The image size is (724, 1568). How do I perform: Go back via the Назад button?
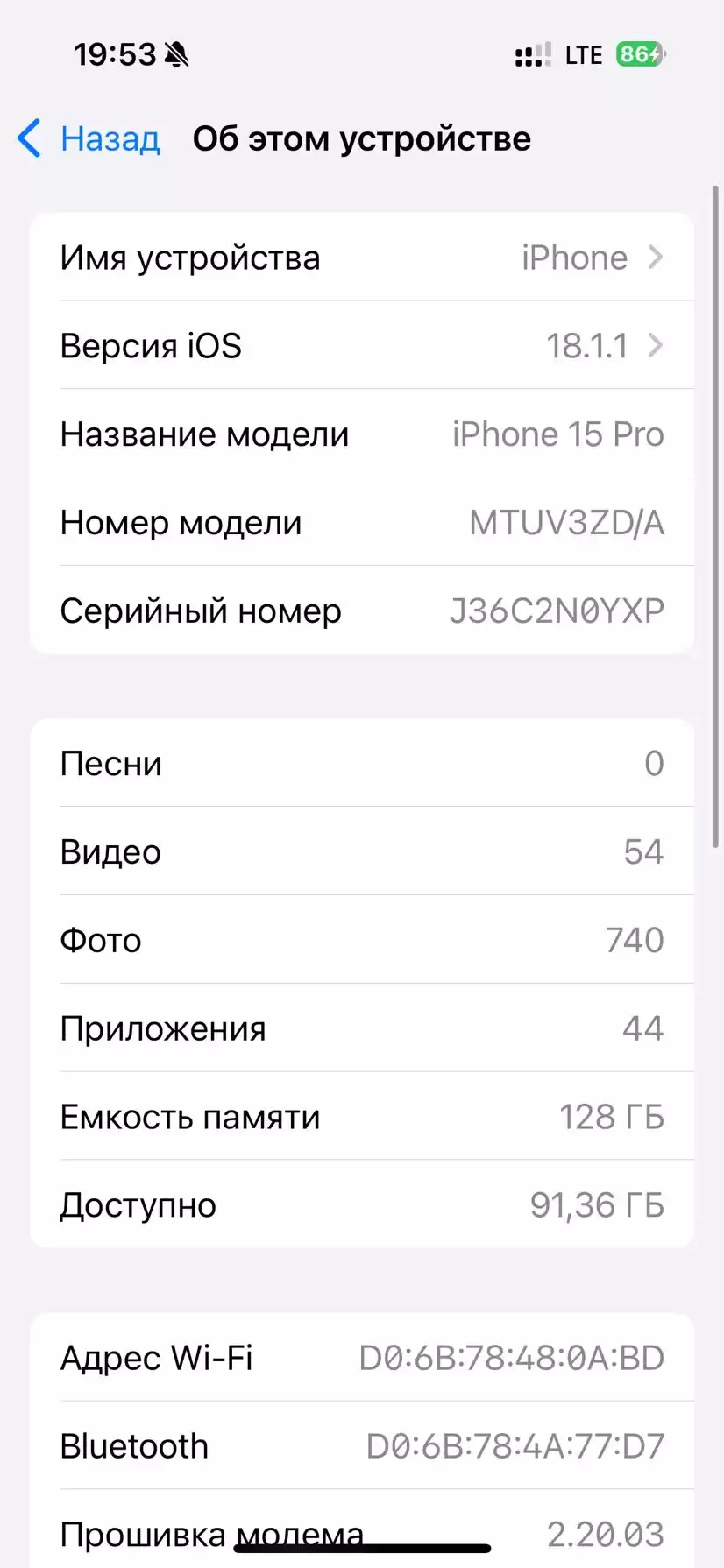pos(89,138)
